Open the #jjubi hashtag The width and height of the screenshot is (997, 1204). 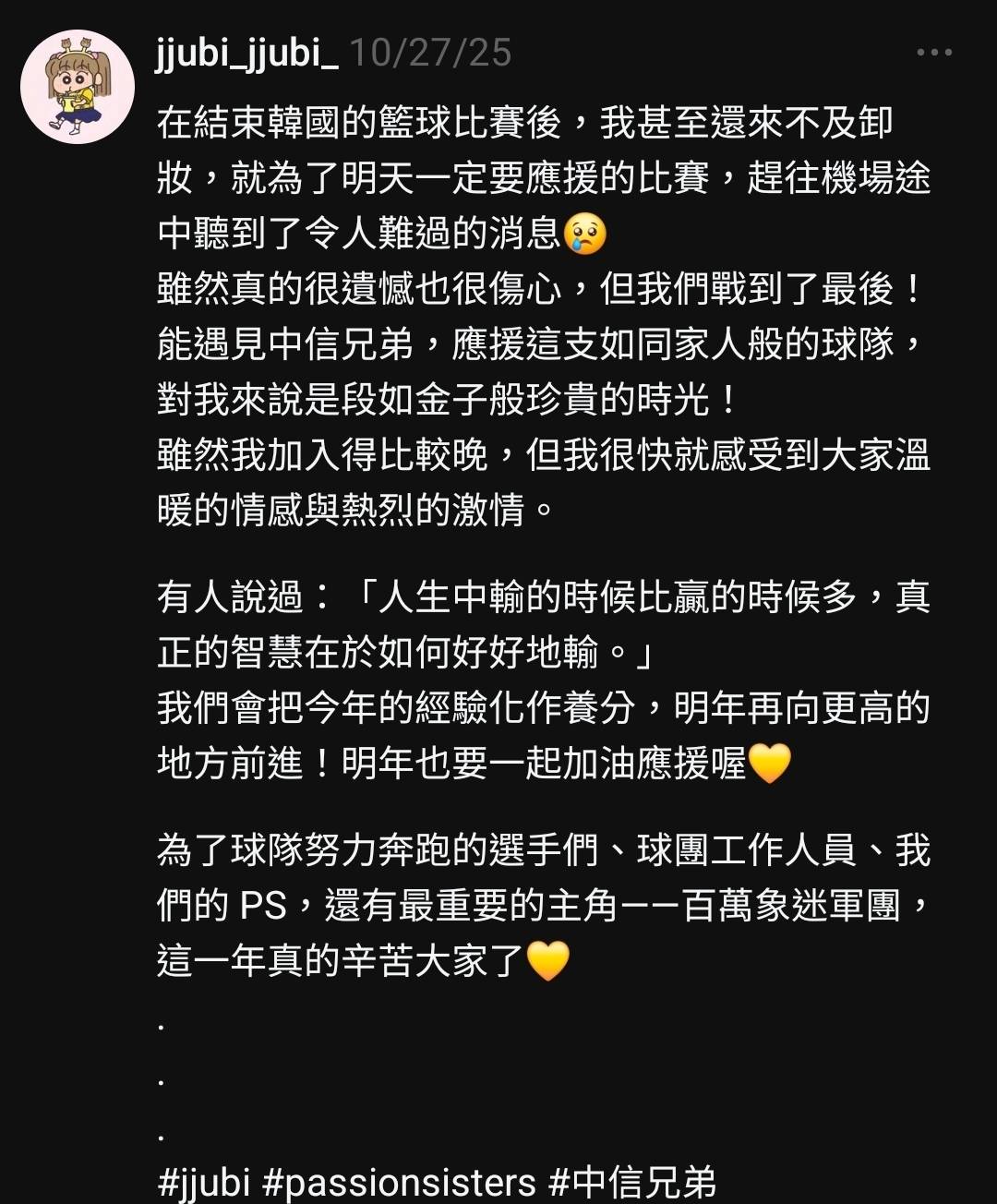(x=204, y=1182)
